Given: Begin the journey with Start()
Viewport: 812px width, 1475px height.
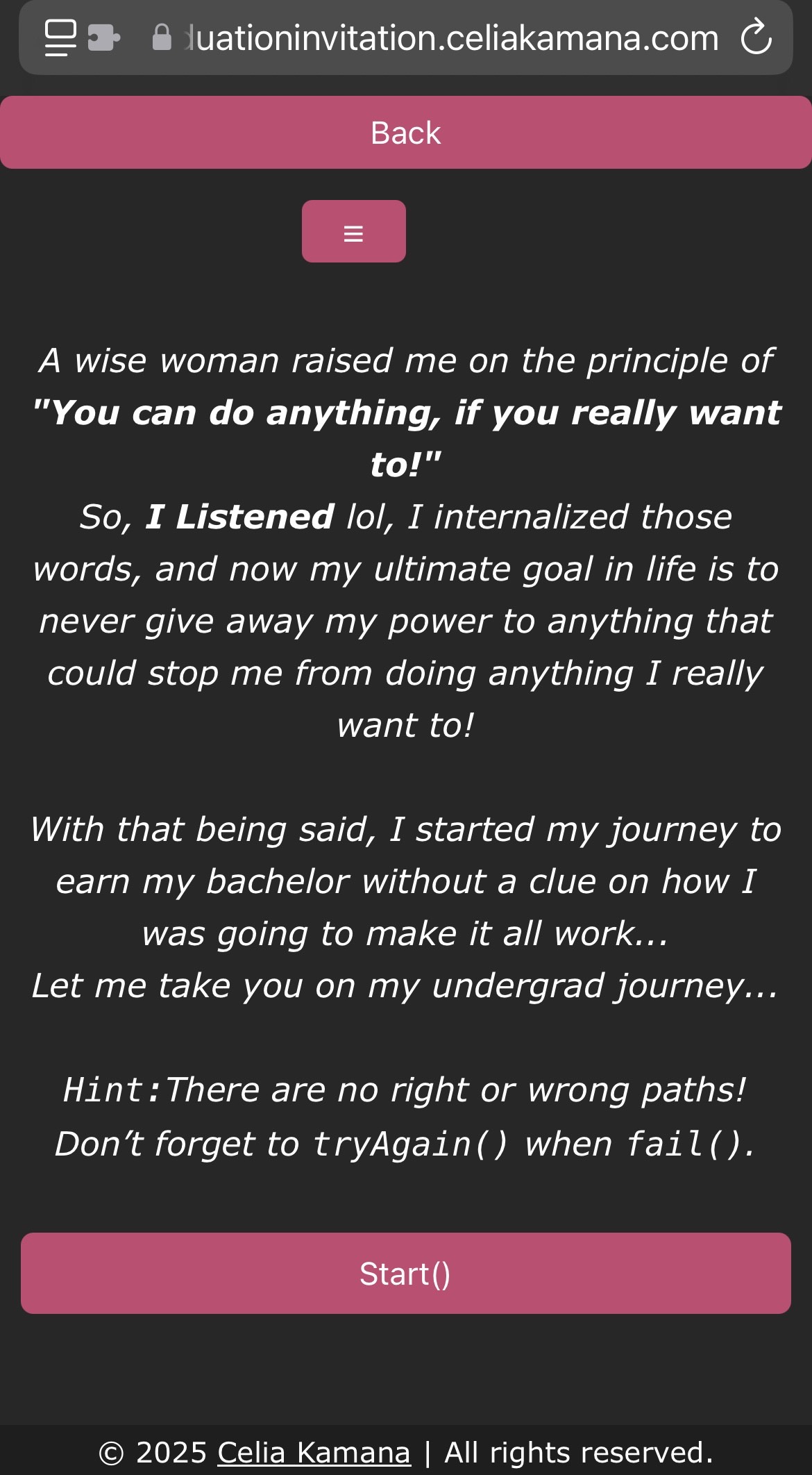Looking at the screenshot, I should click(405, 1274).
